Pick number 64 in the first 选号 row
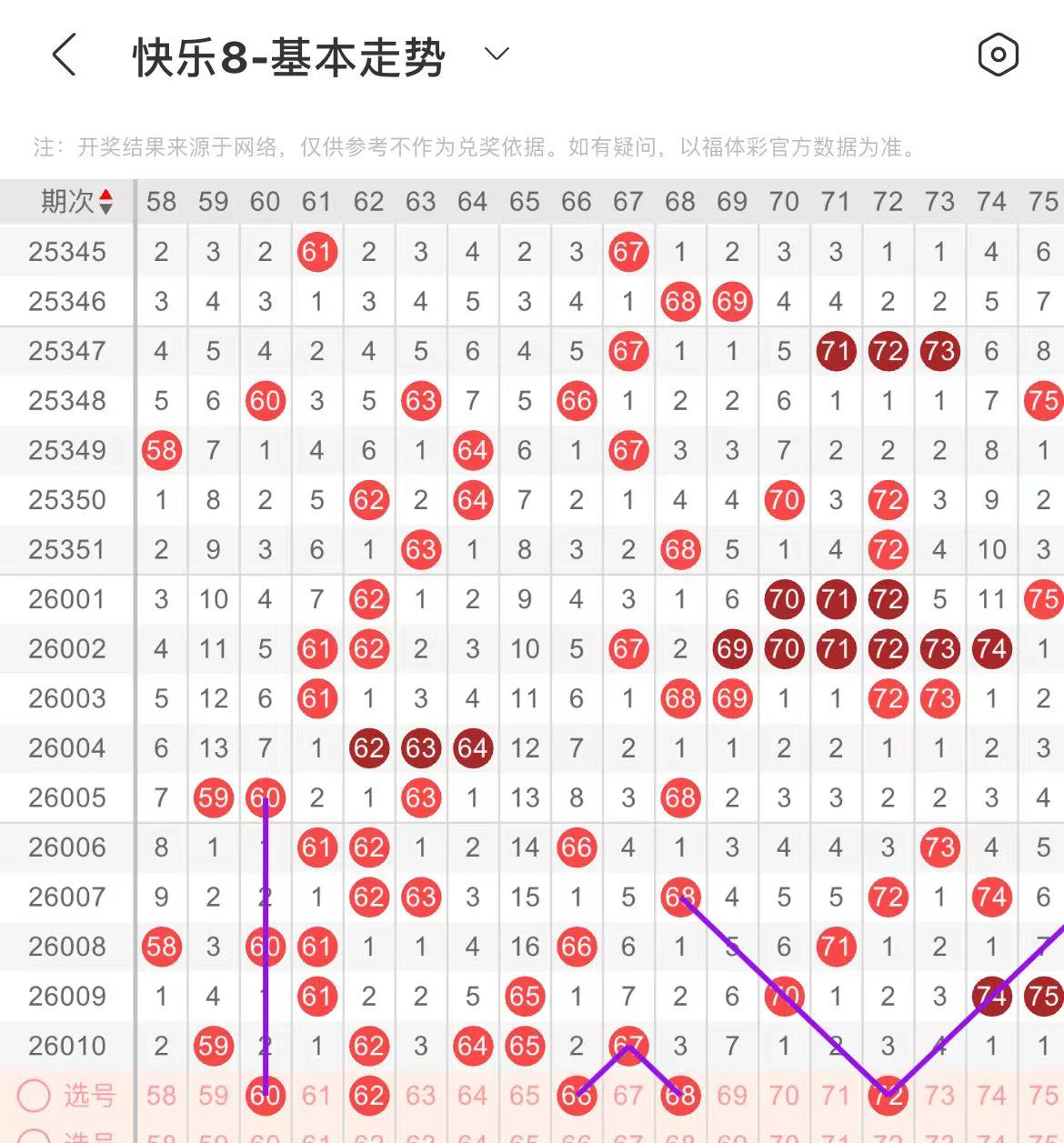1064x1143 pixels. [472, 1096]
